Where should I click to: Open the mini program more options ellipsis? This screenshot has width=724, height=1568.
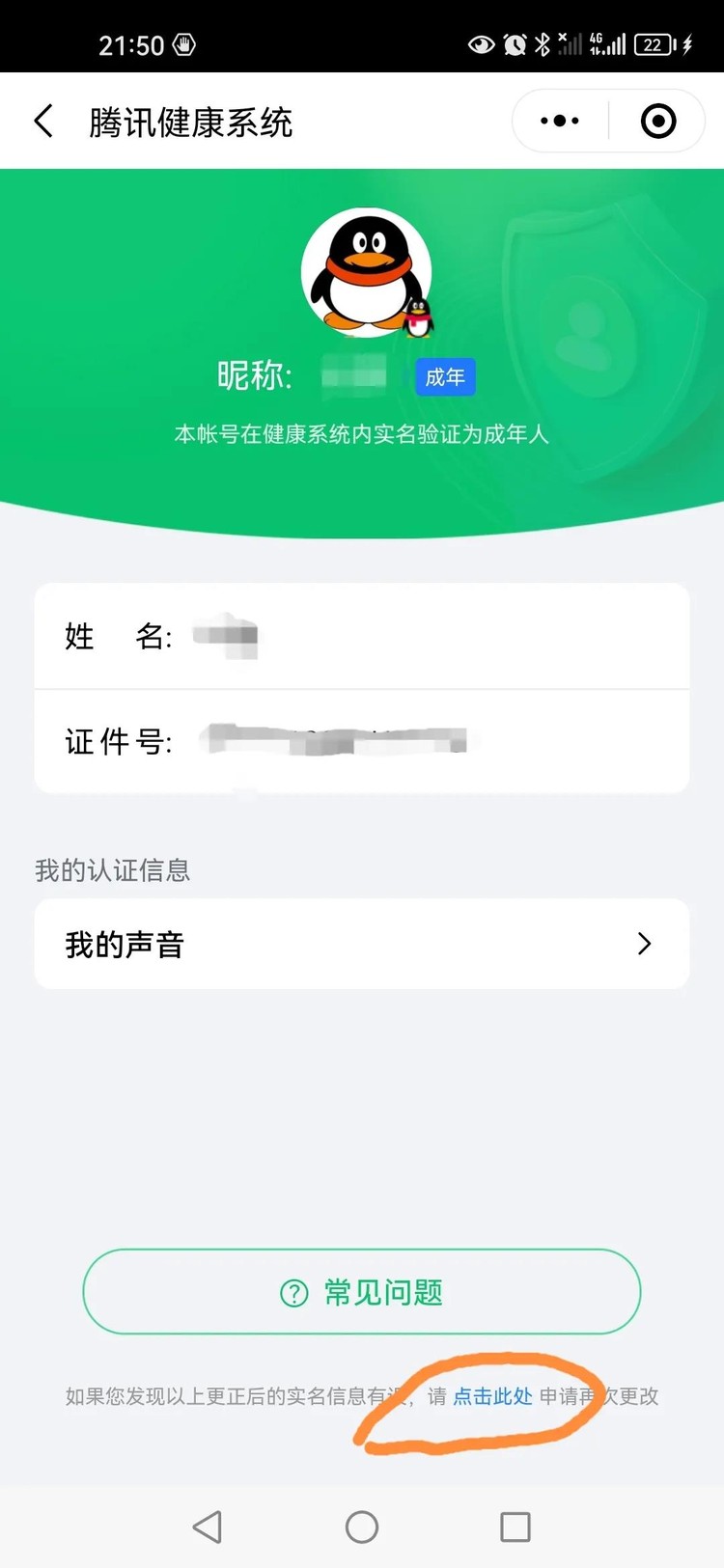[x=558, y=121]
